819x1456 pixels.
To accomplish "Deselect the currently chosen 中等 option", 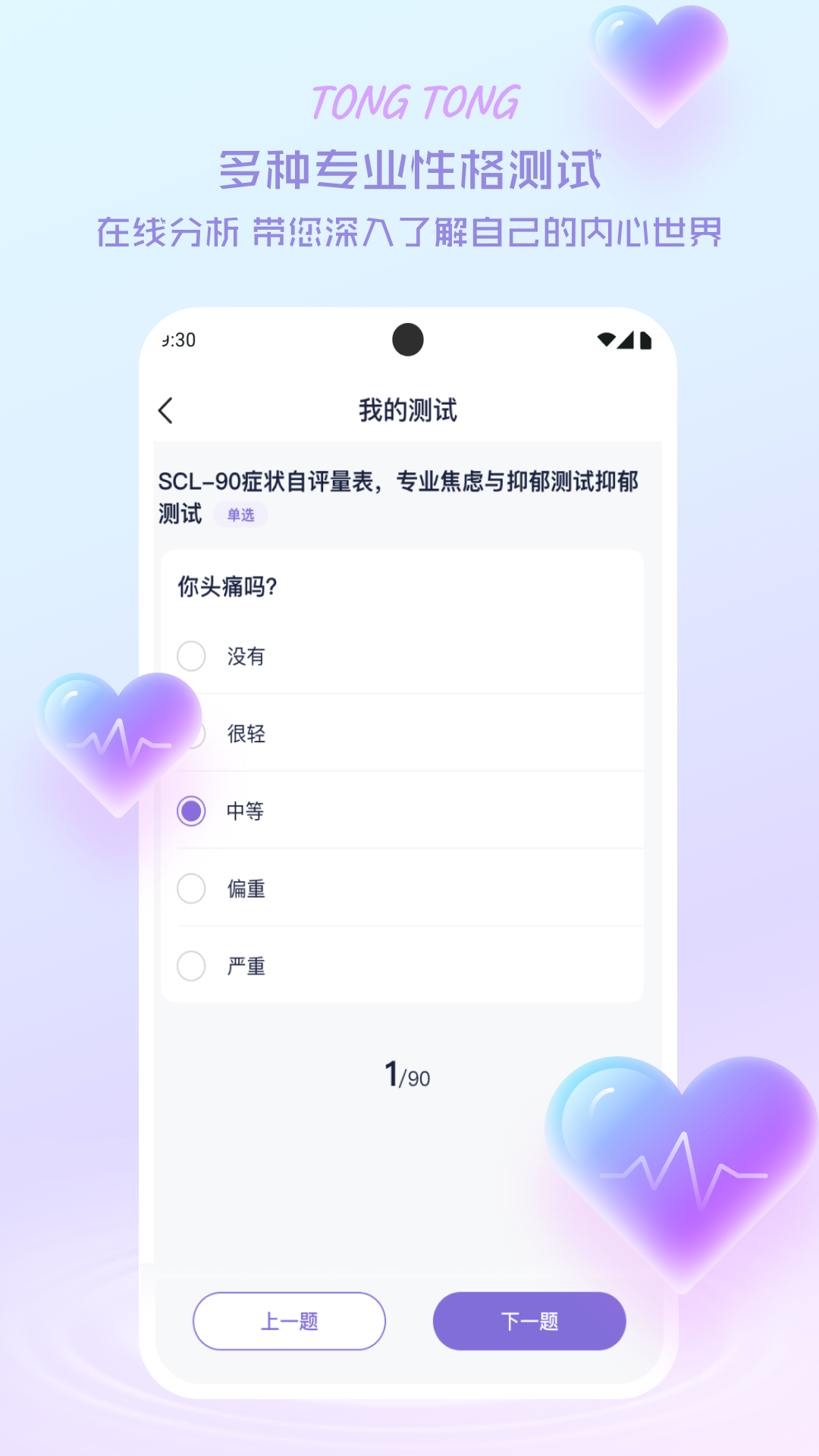I will tap(192, 811).
